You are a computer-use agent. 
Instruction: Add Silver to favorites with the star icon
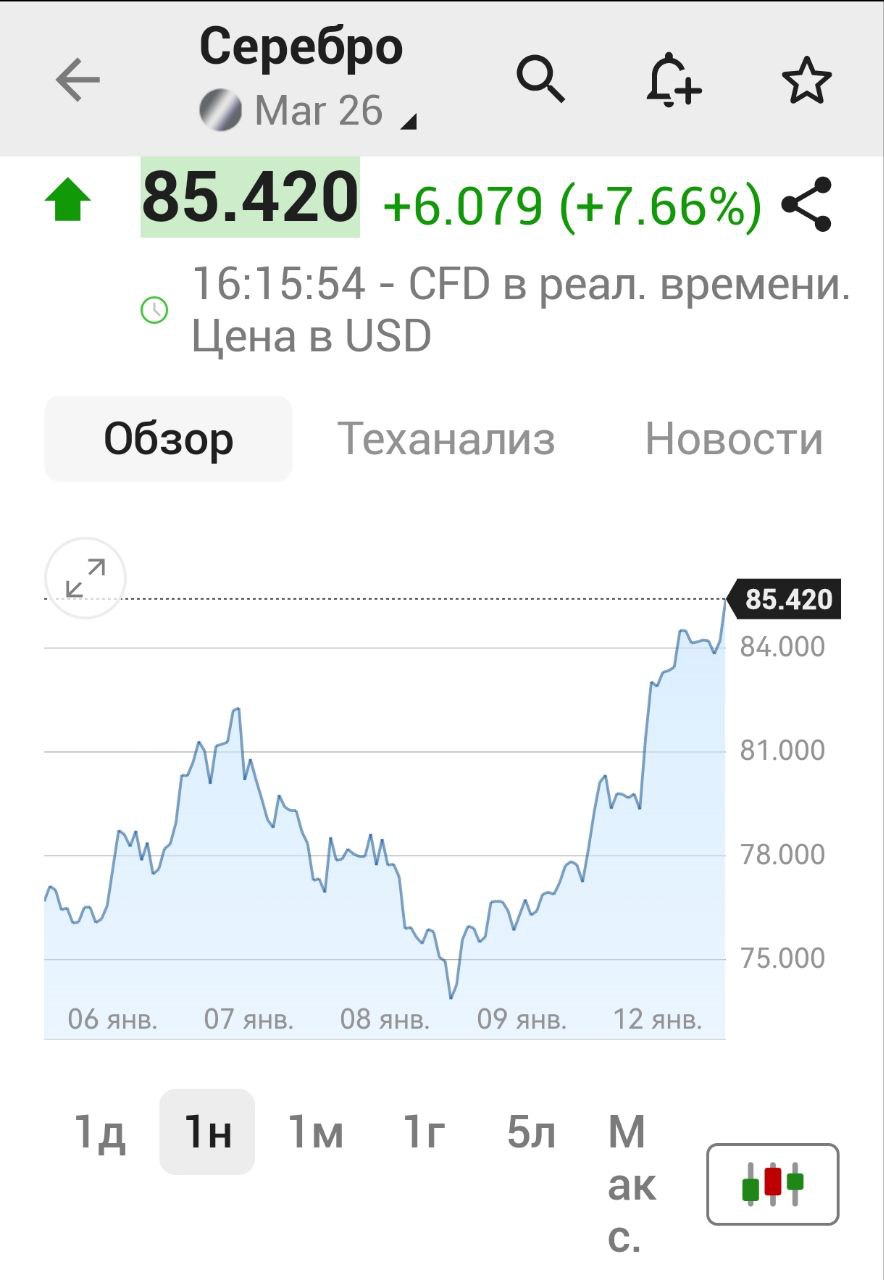pos(806,80)
